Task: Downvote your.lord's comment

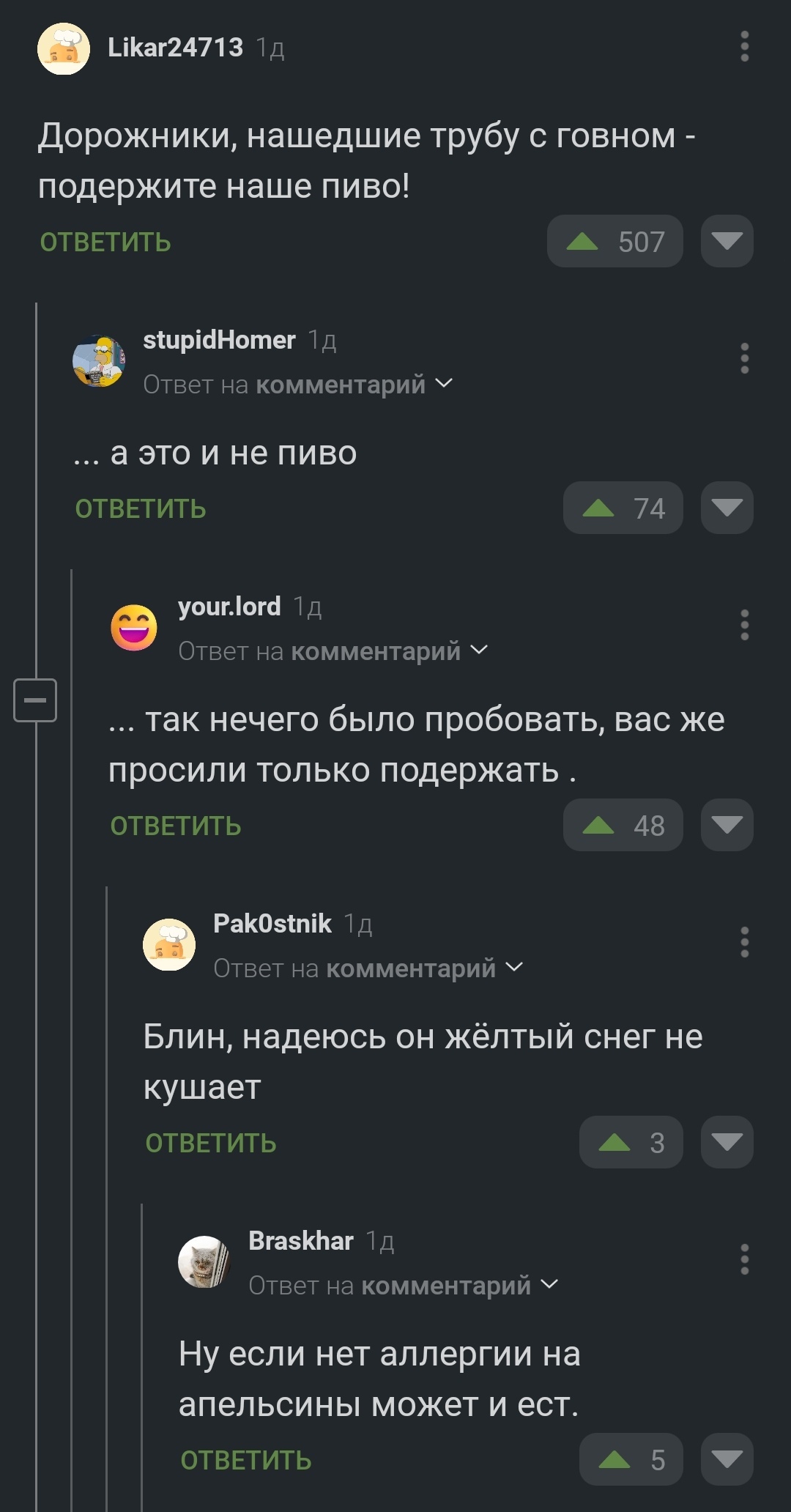Action: (727, 826)
